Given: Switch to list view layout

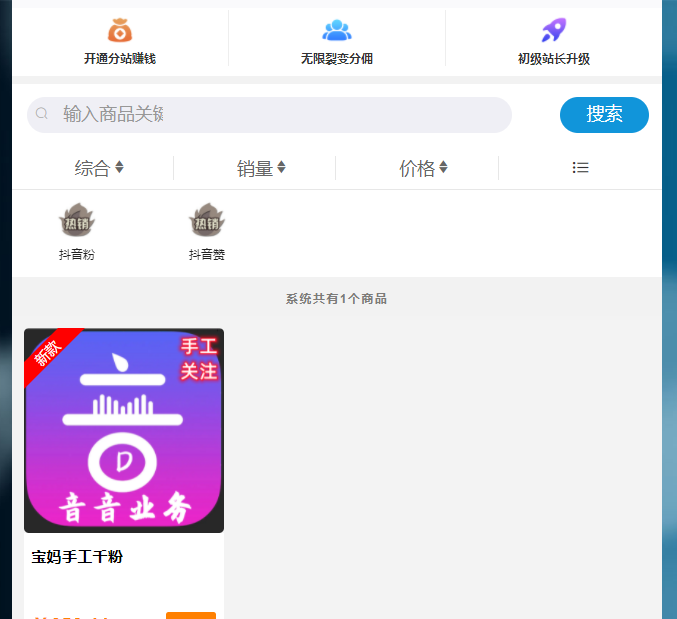Looking at the screenshot, I should click(580, 168).
